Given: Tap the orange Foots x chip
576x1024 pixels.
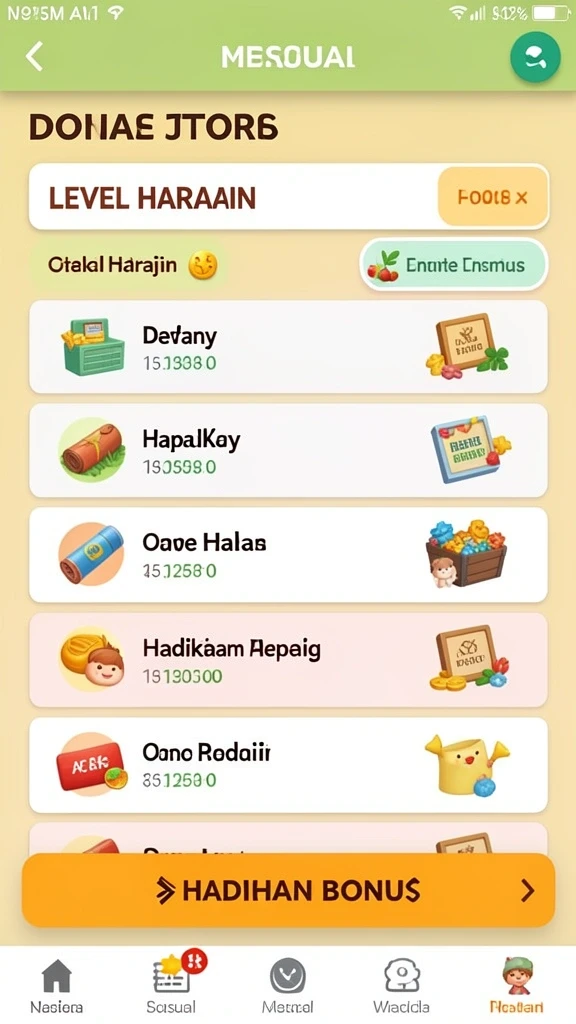Looking at the screenshot, I should click(x=492, y=197).
